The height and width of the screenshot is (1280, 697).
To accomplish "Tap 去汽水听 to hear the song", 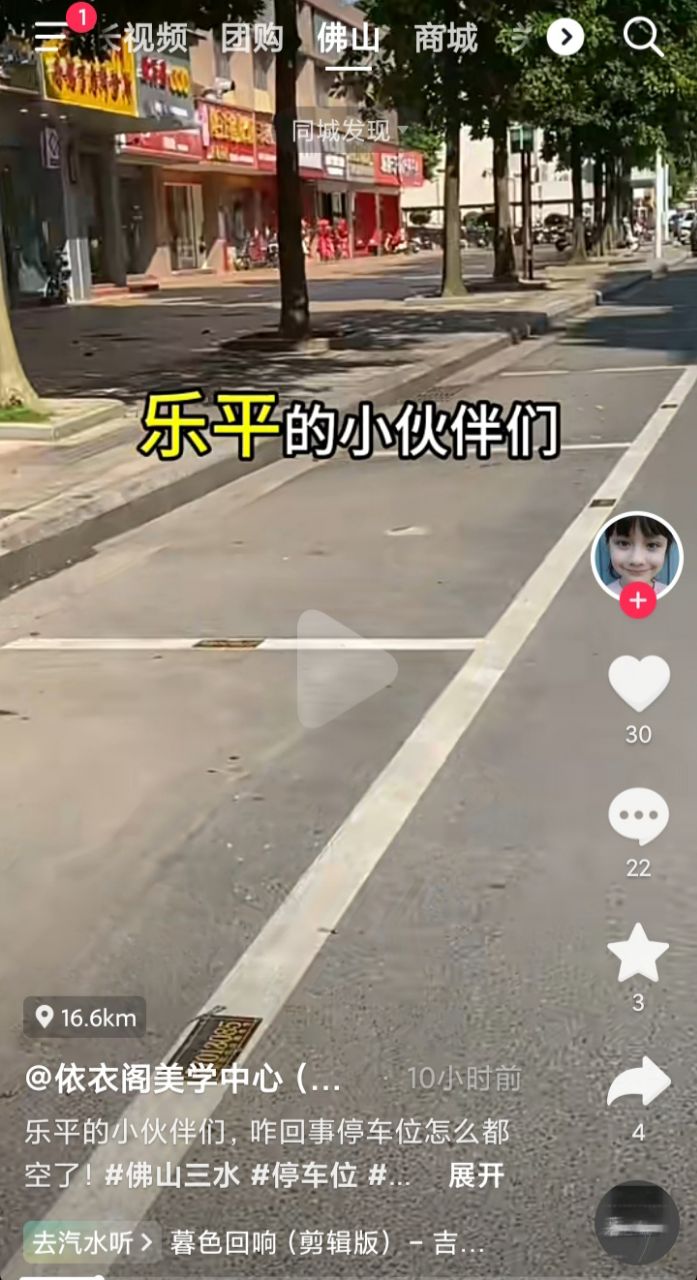I will [x=92, y=1242].
